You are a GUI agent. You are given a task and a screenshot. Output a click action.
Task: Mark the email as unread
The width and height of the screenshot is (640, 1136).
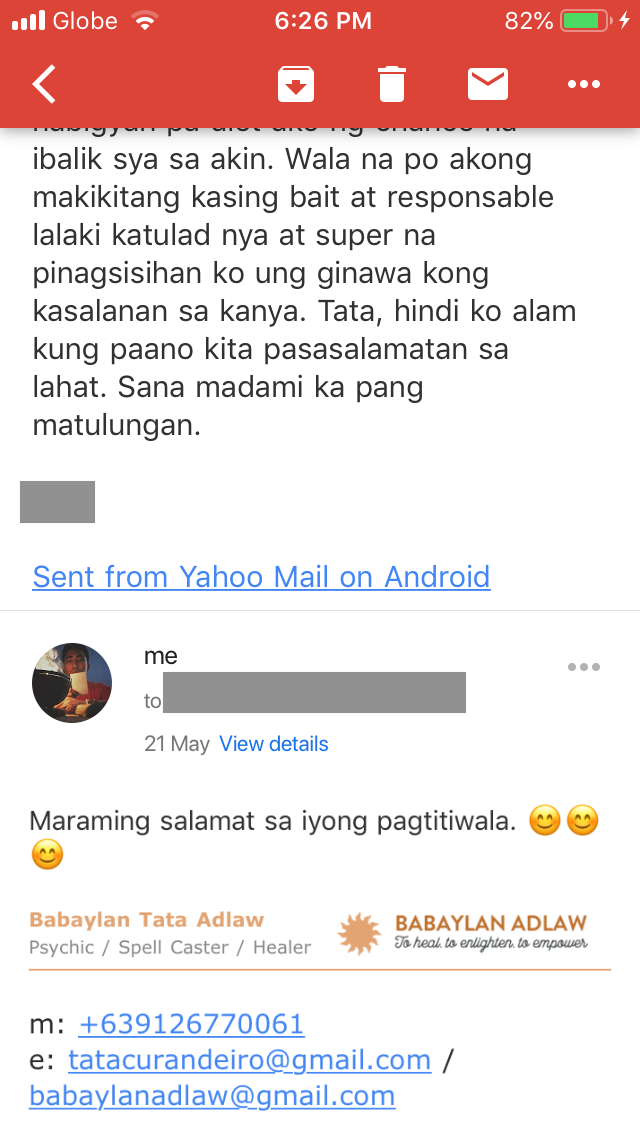(488, 84)
